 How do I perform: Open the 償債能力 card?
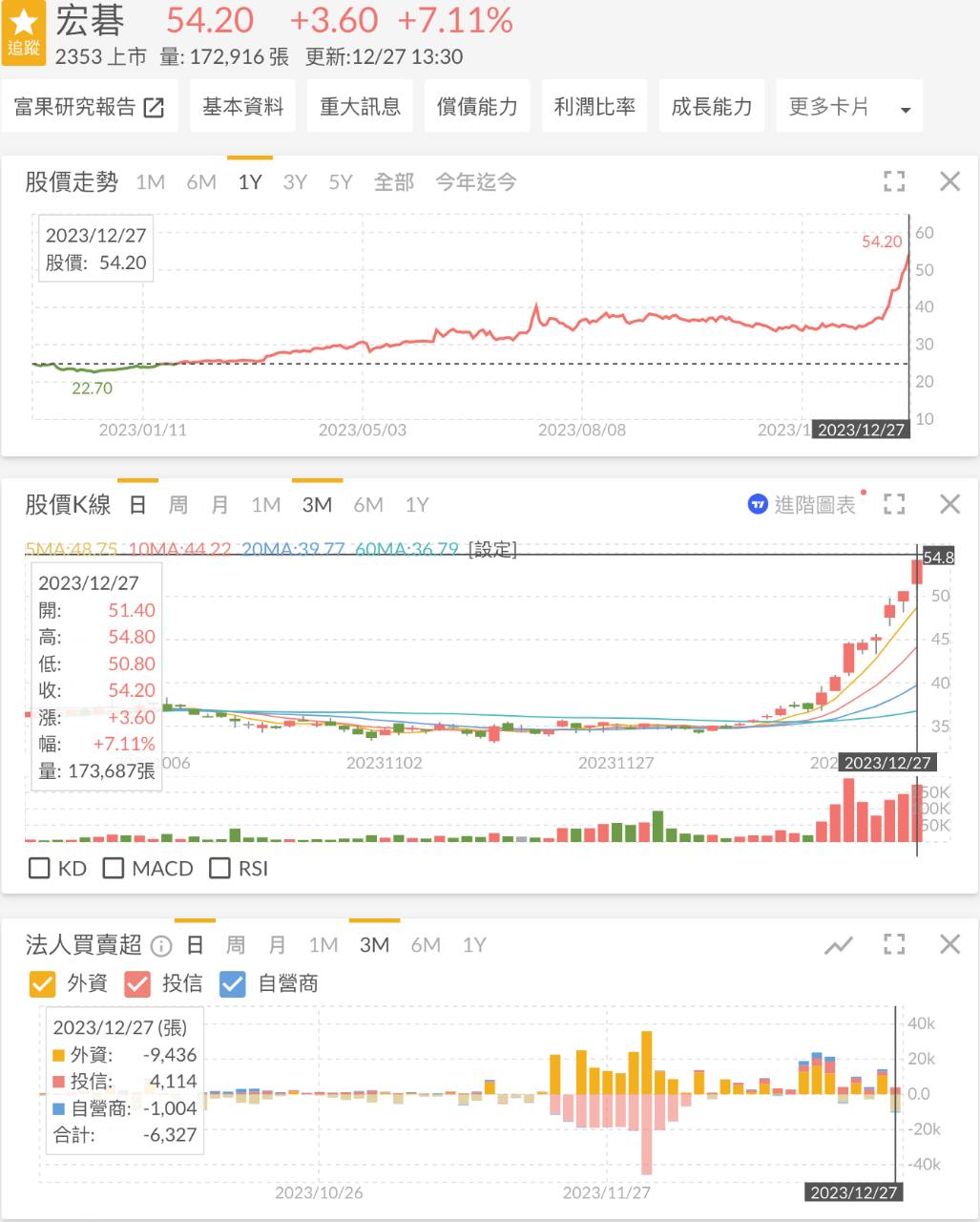tap(477, 106)
